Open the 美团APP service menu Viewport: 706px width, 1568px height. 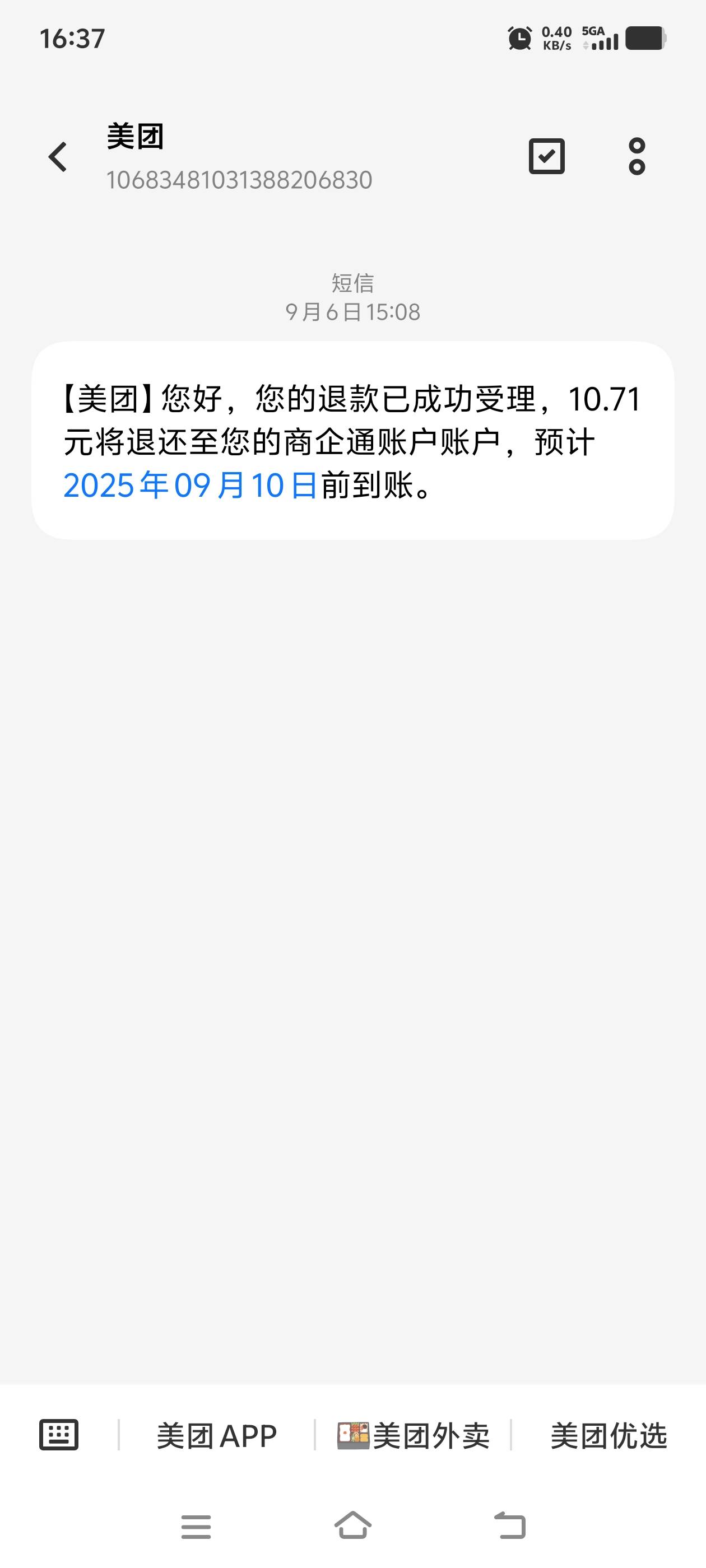pos(217,1436)
